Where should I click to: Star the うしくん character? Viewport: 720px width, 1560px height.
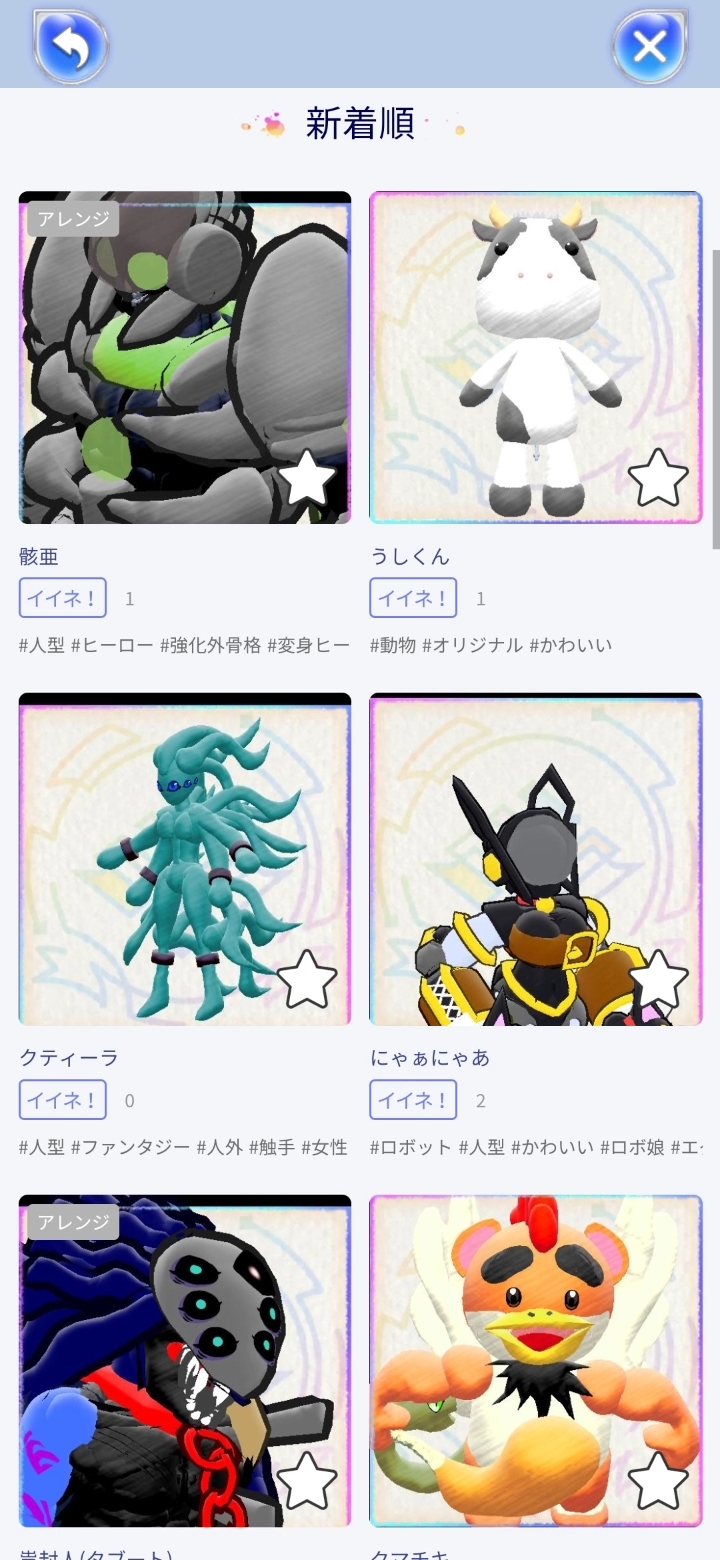coord(658,479)
